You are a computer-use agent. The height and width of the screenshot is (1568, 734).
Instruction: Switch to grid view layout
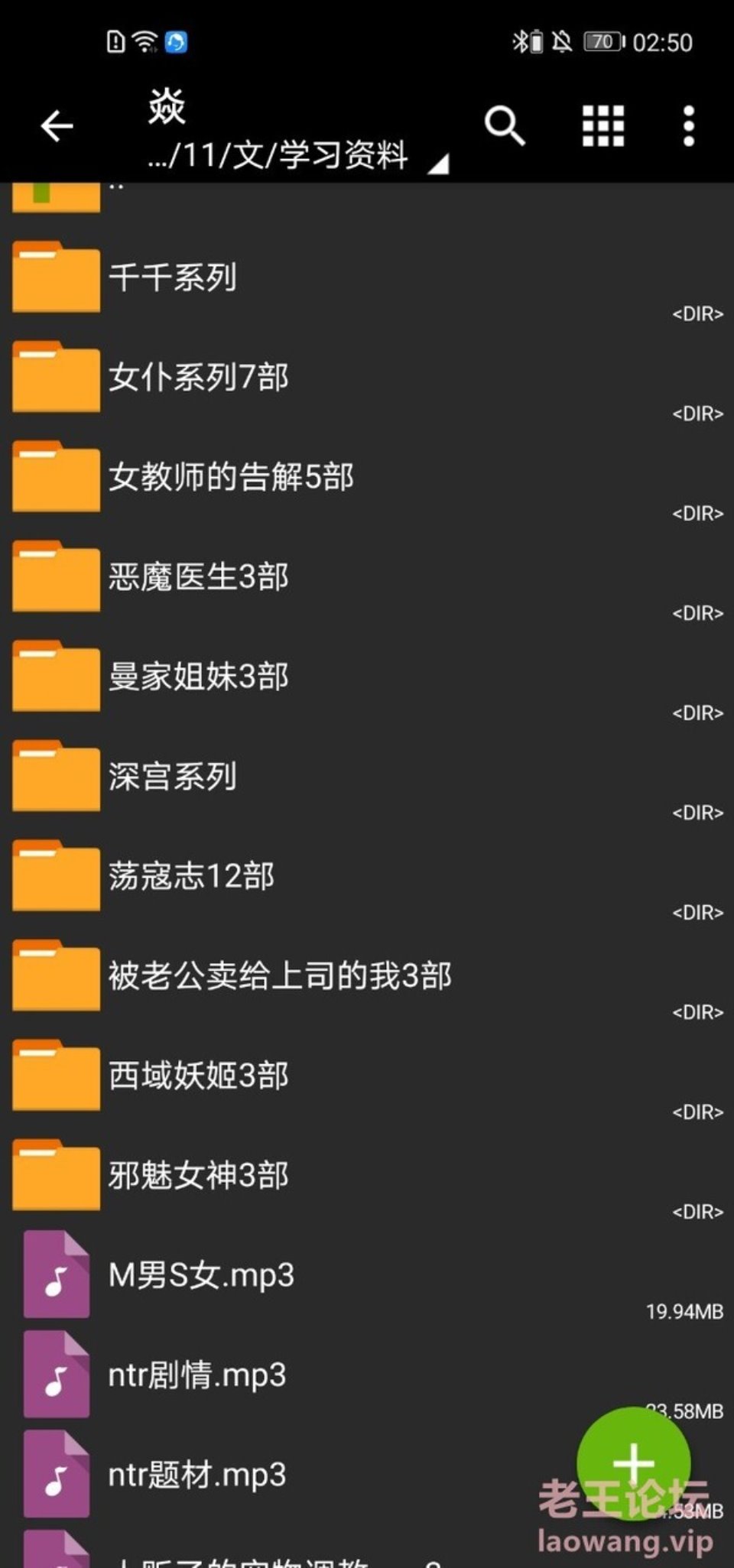click(x=603, y=126)
